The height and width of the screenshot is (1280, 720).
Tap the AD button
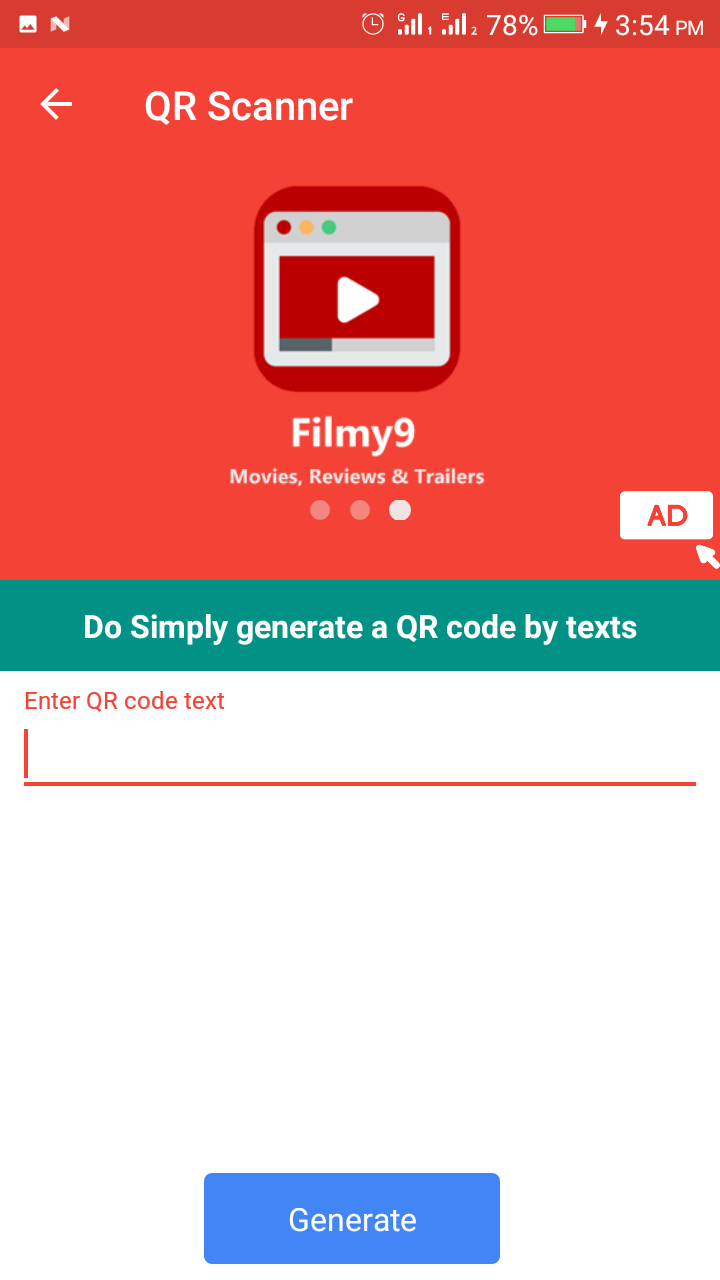pyautogui.click(x=666, y=515)
